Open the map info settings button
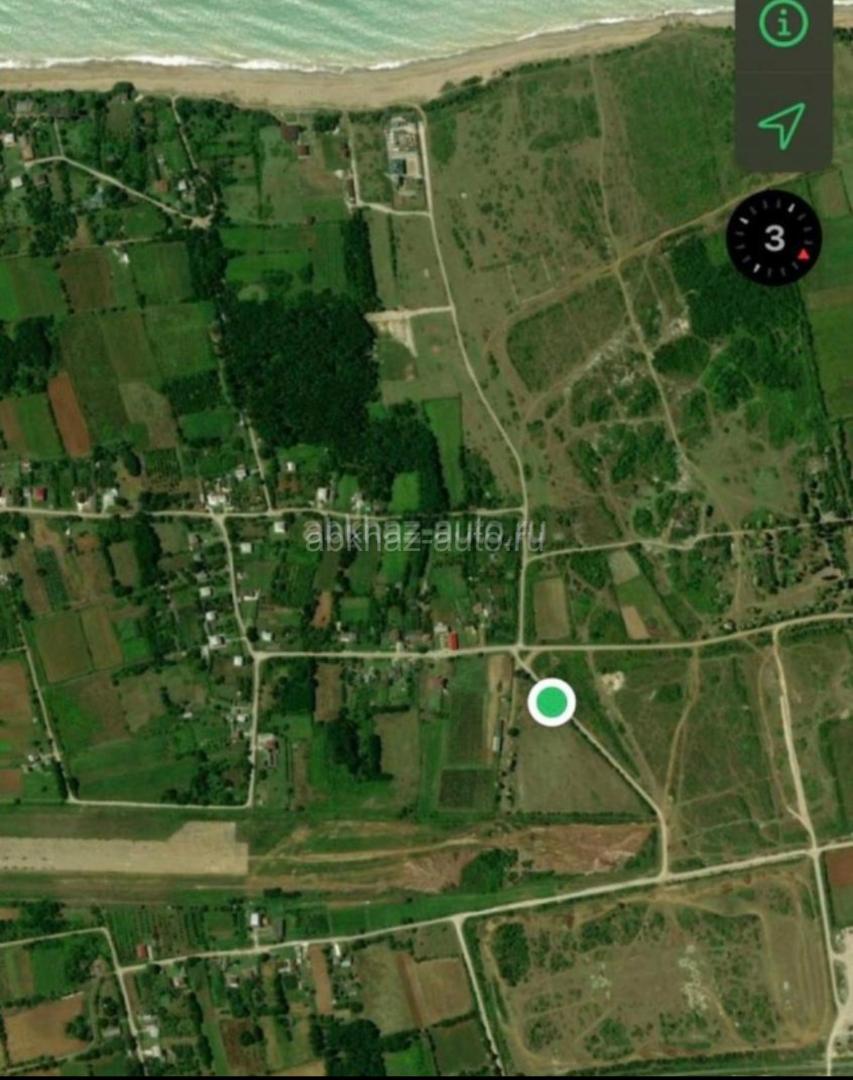Screen dimensions: 853x1080 pyautogui.click(x=783, y=25)
